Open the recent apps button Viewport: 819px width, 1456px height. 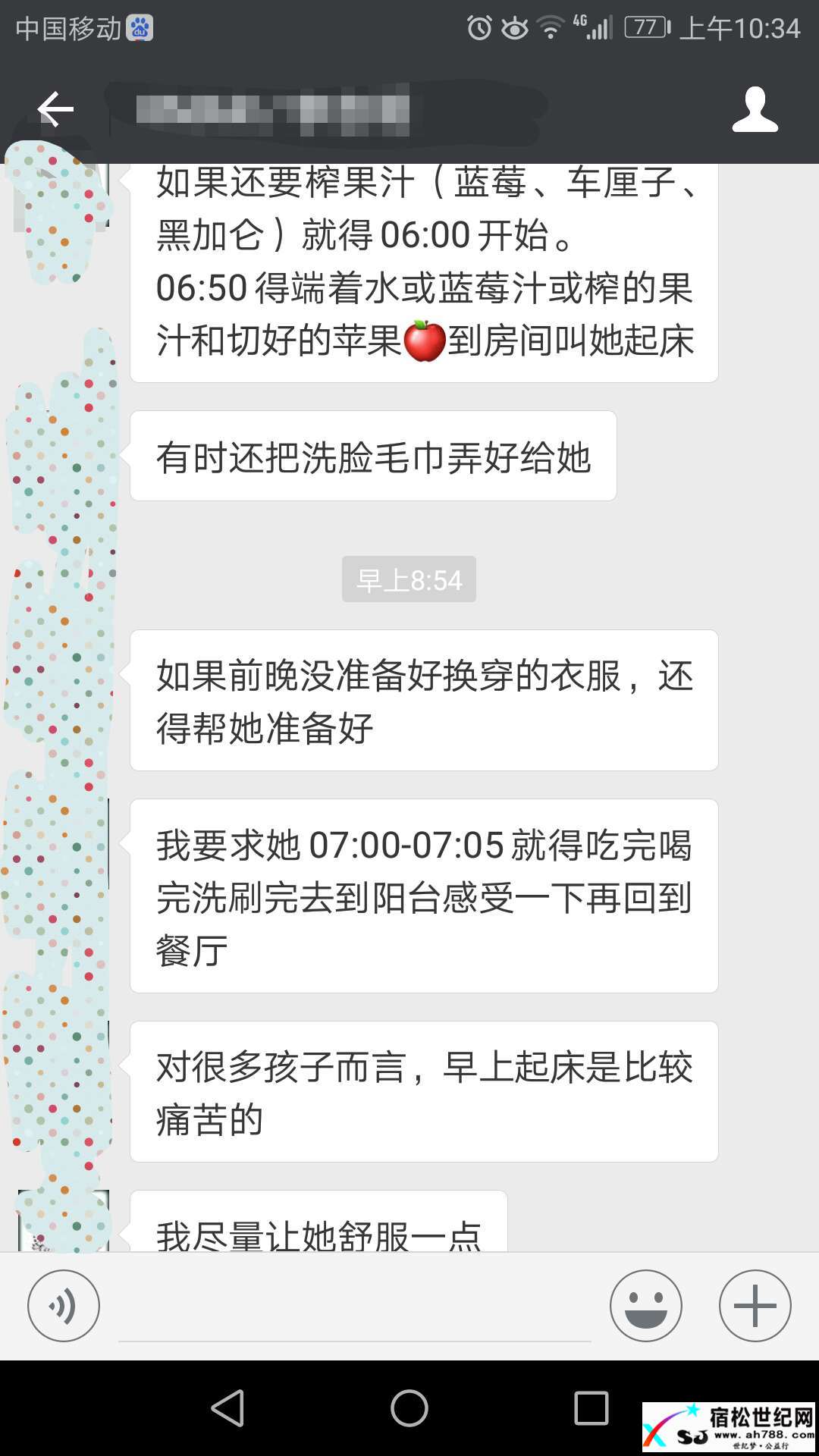coord(591,1408)
